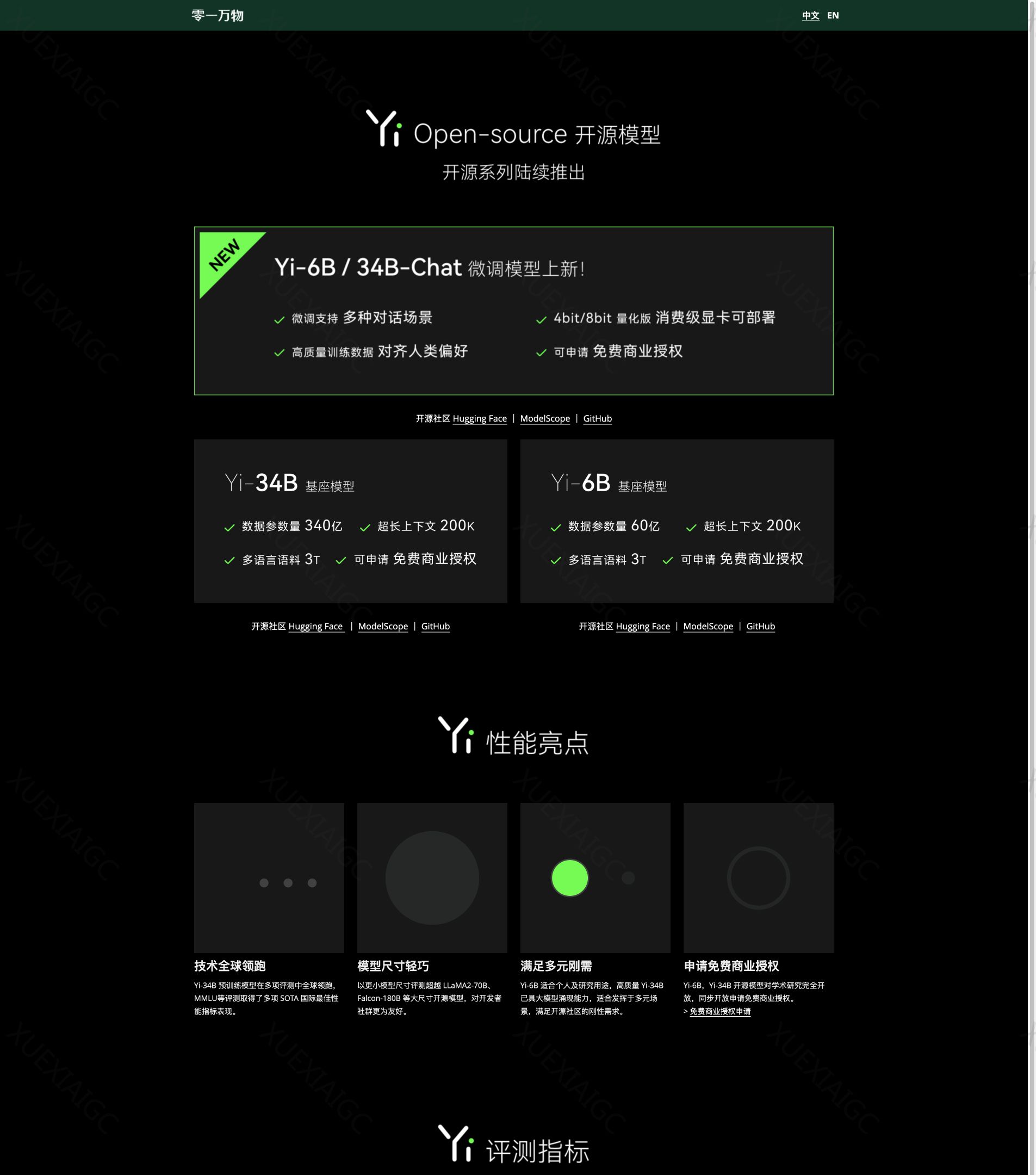Screen dimensions: 1036x1175
Task: Open Hugging Face link under the Chat banner
Action: tap(479, 418)
